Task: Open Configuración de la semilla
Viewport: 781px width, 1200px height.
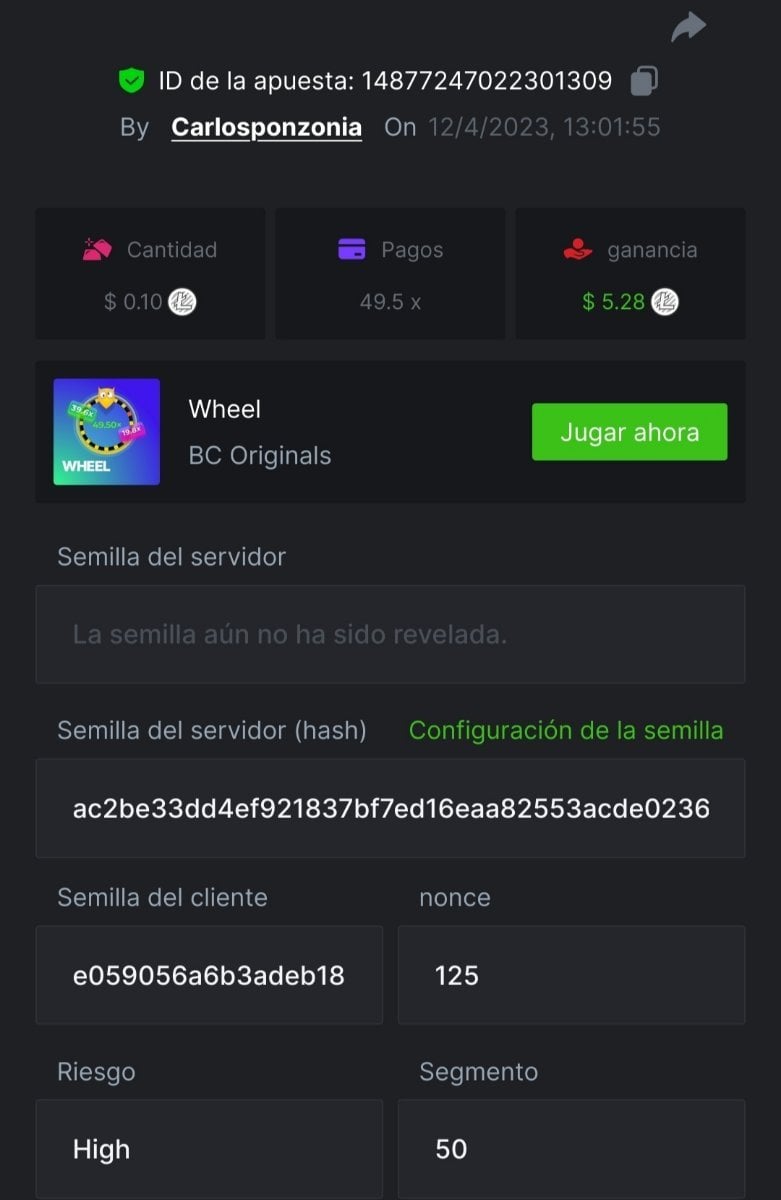Action: pyautogui.click(x=565, y=730)
